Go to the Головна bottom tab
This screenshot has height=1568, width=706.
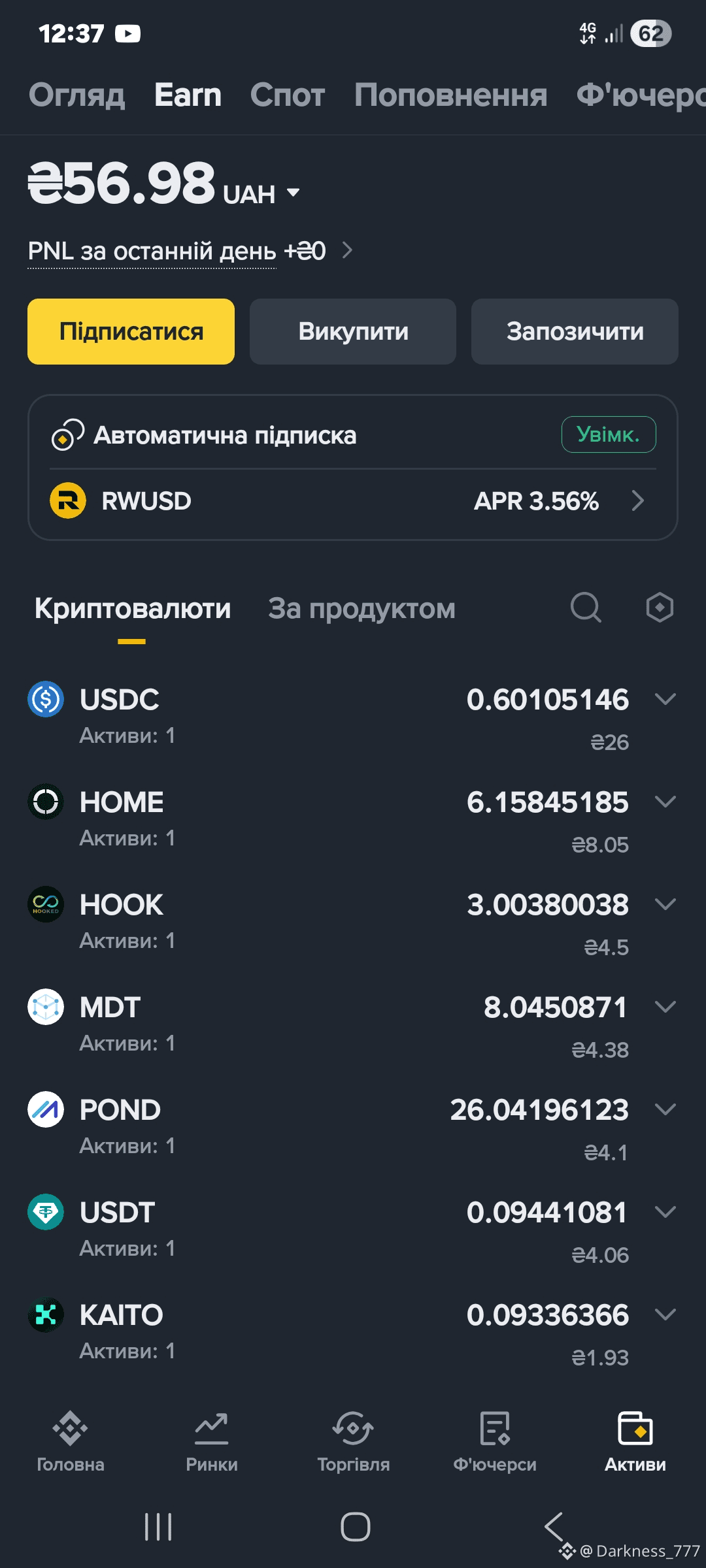point(71,1441)
